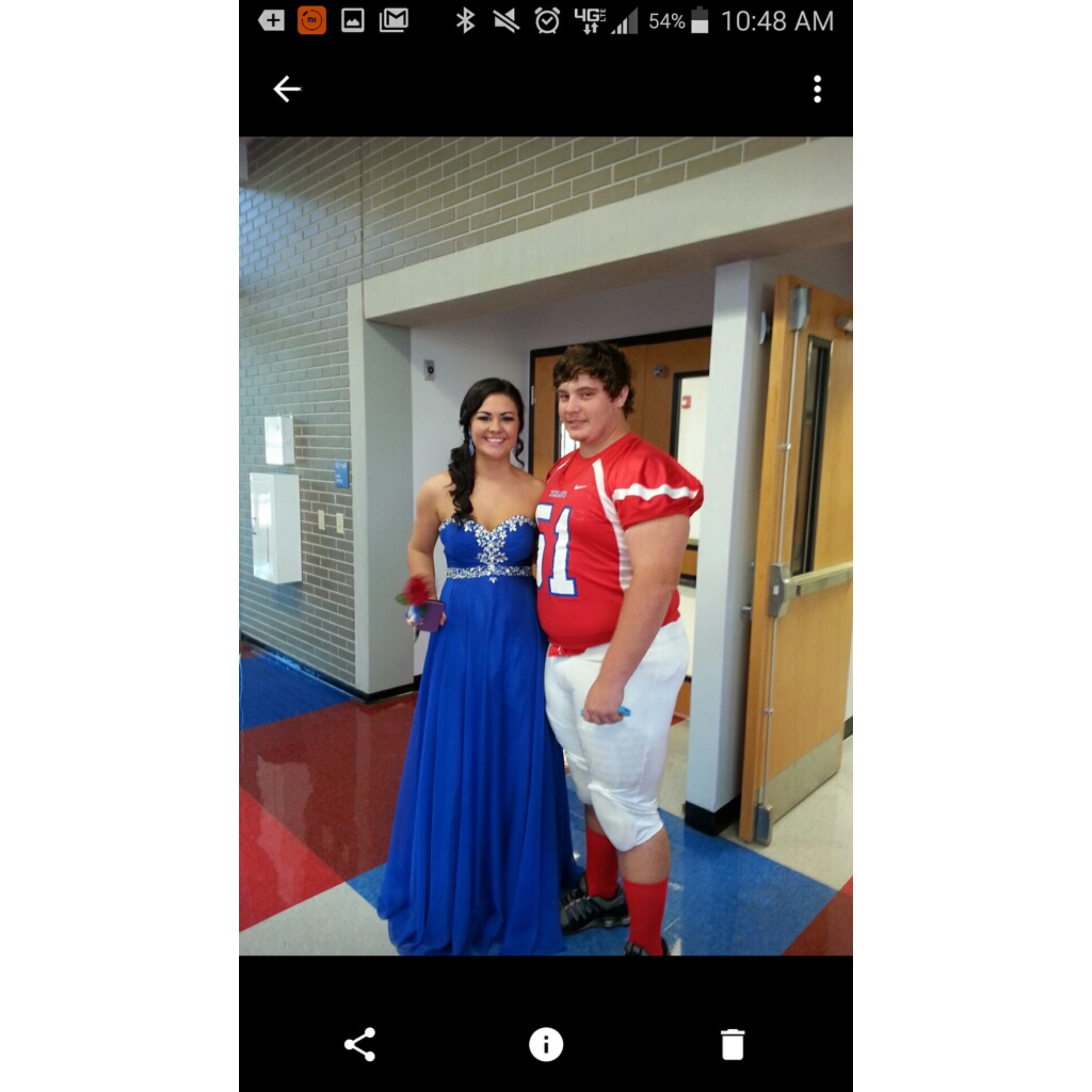Open the three-dot overflow menu

pos(817,90)
